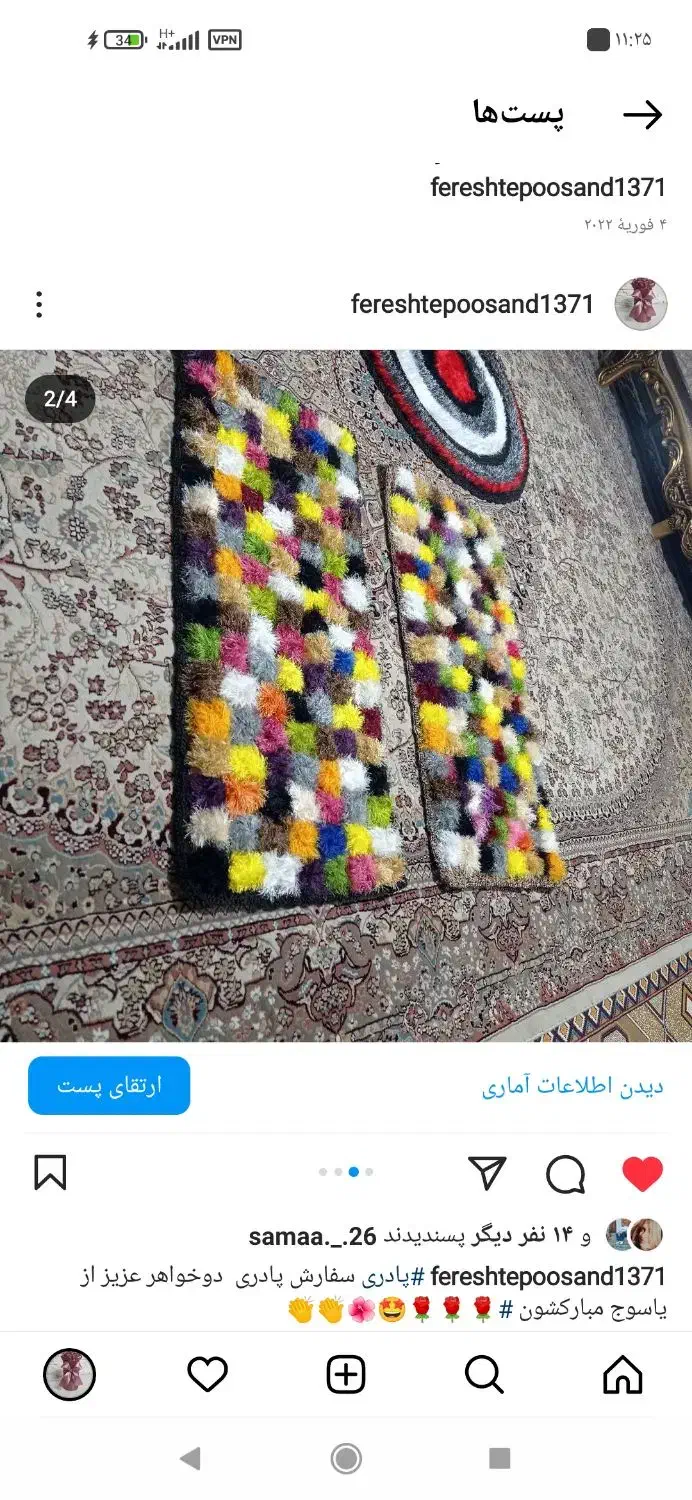692x1500 pixels.
Task: Tap the system back triangle button
Action: [x=189, y=1458]
